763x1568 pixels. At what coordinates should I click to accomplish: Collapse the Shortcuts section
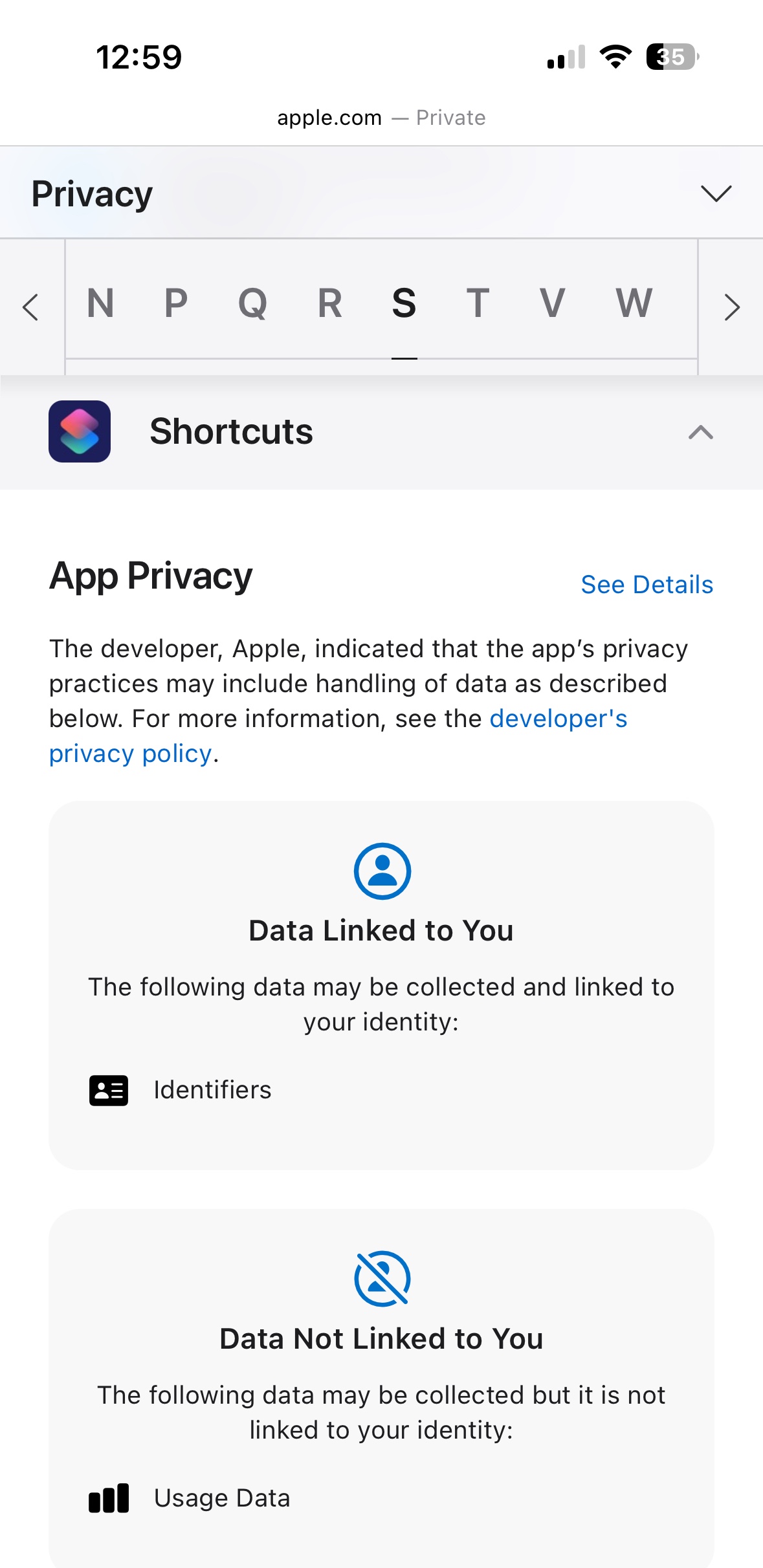pyautogui.click(x=700, y=432)
